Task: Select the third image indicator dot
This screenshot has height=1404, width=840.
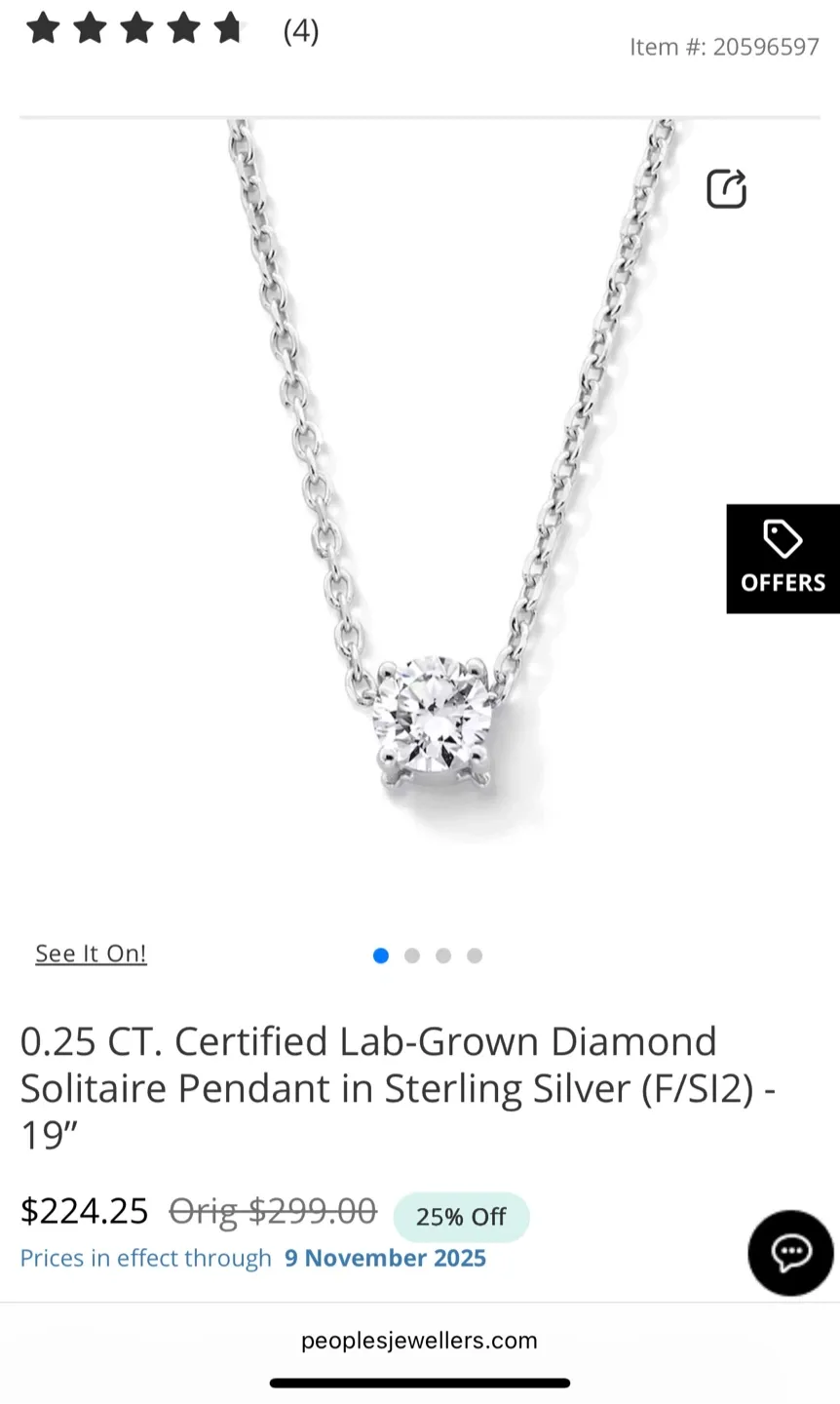Action: click(x=443, y=955)
